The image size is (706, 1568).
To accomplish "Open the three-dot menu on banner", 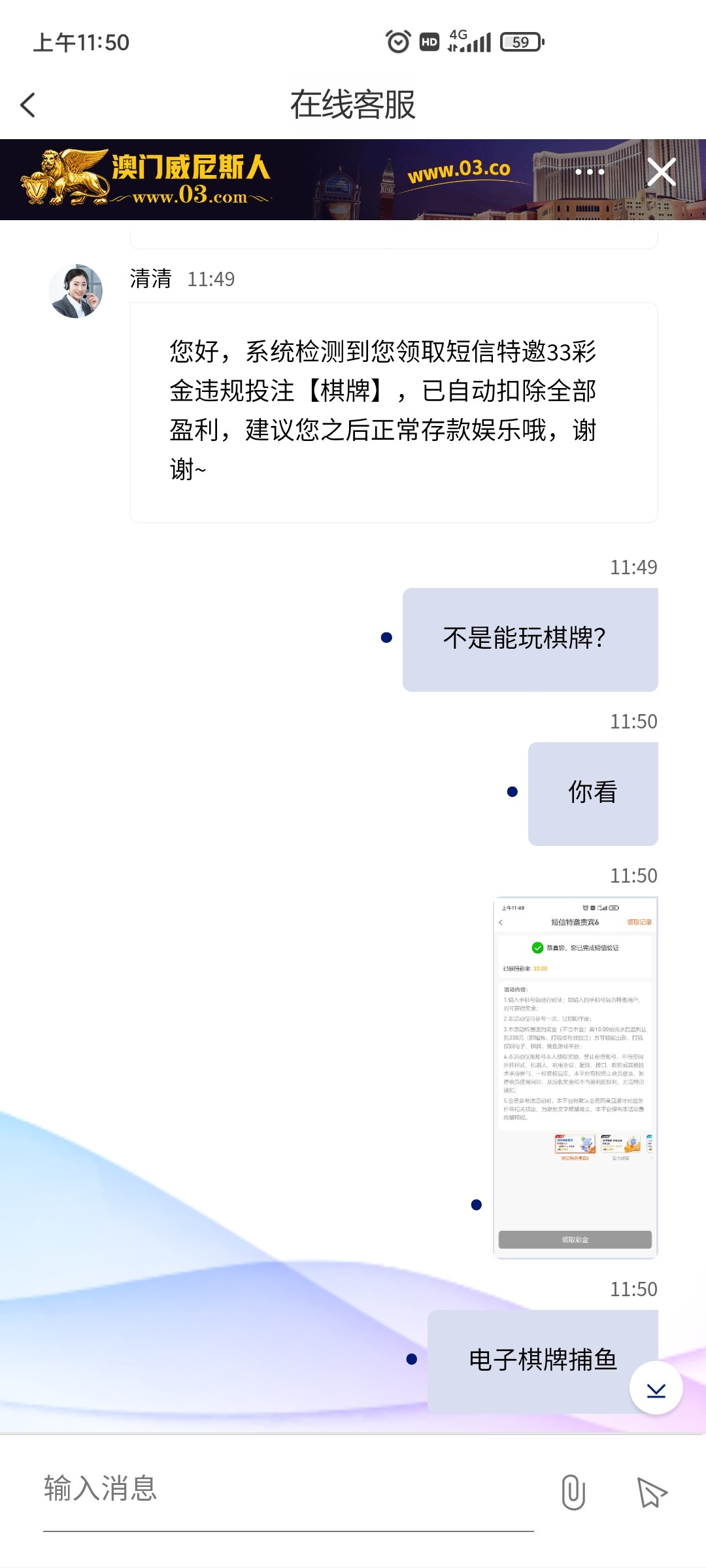I will pyautogui.click(x=590, y=172).
